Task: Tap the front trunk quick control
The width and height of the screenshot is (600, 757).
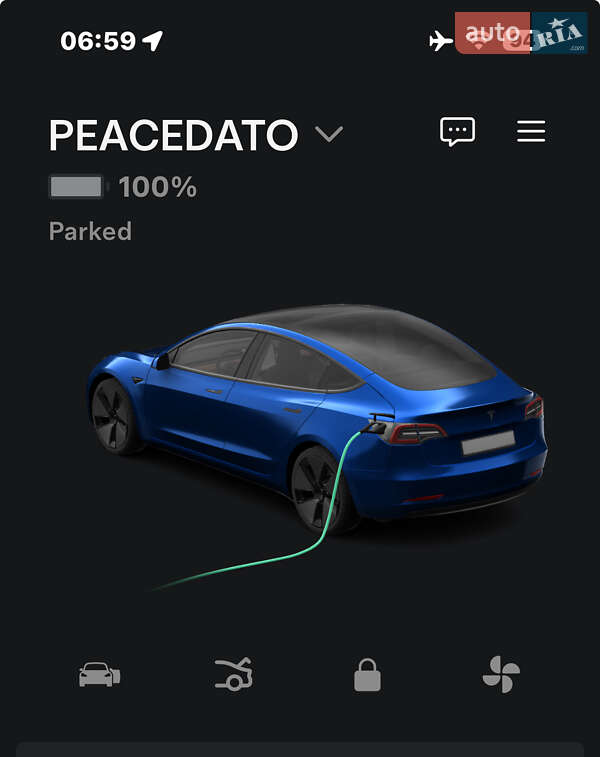Action: (x=99, y=676)
